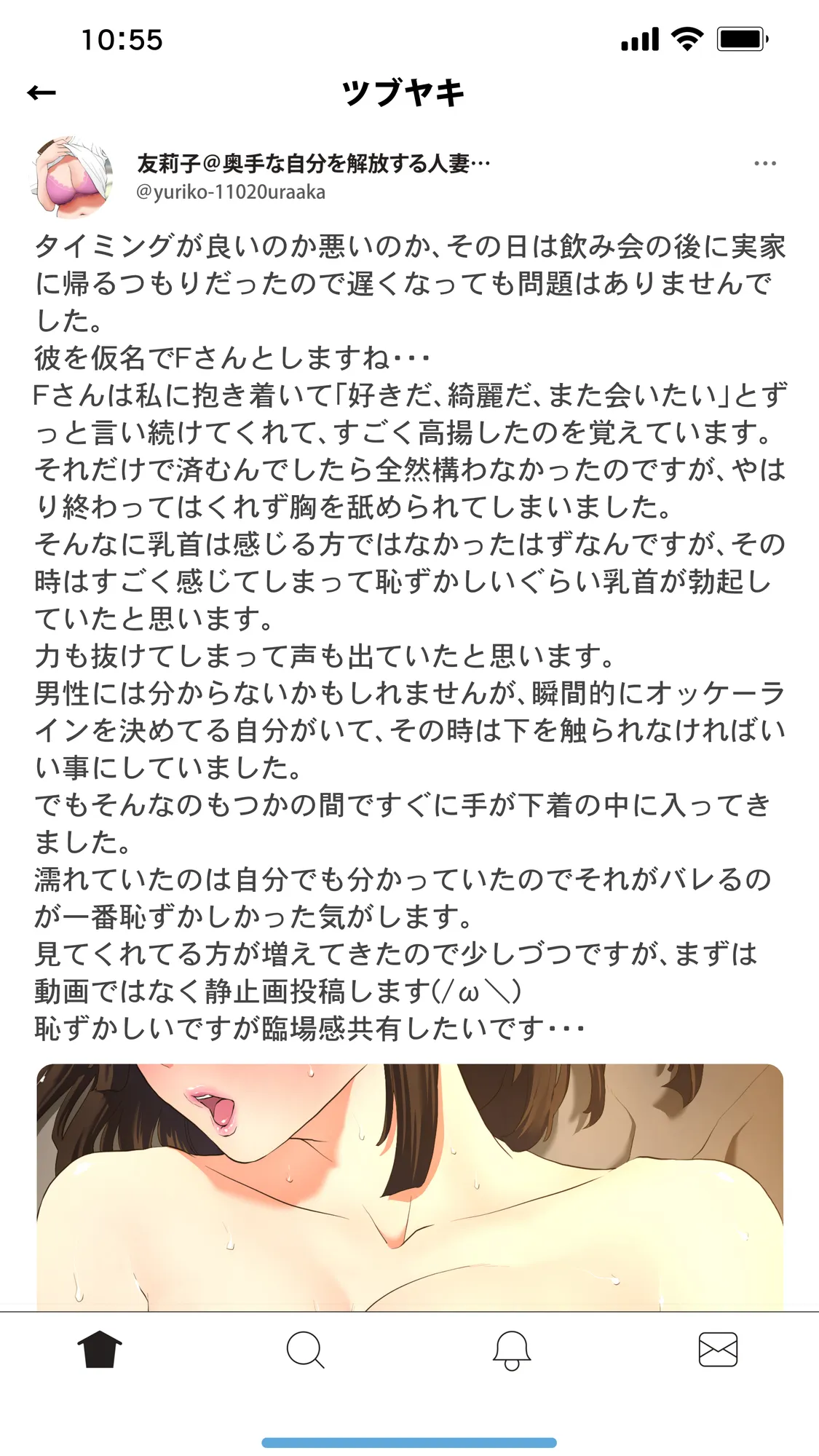Select the Home tab in bottom navigation
819x1456 pixels.
100,1348
